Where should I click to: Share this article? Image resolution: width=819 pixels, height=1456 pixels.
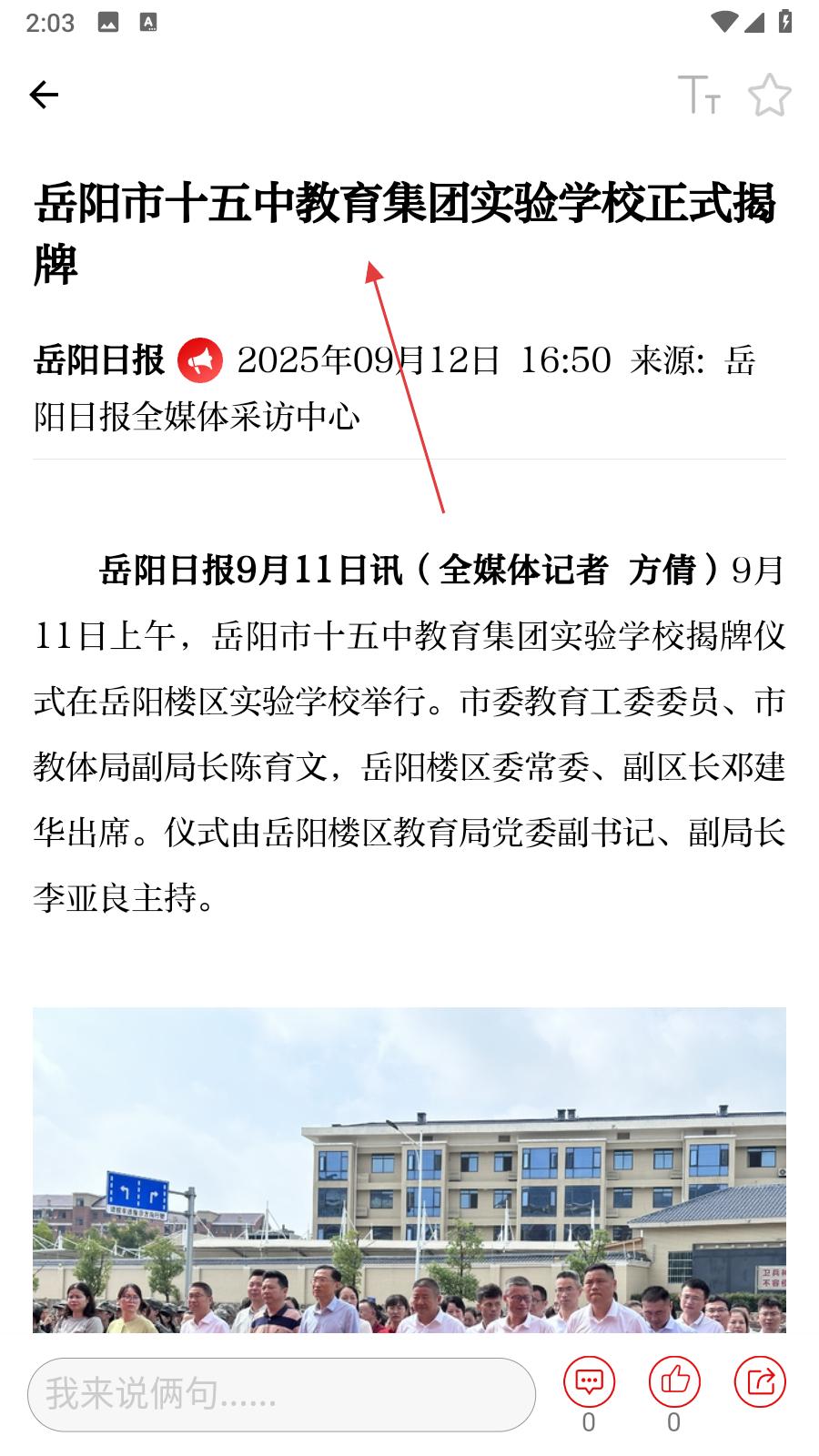pos(760,1382)
